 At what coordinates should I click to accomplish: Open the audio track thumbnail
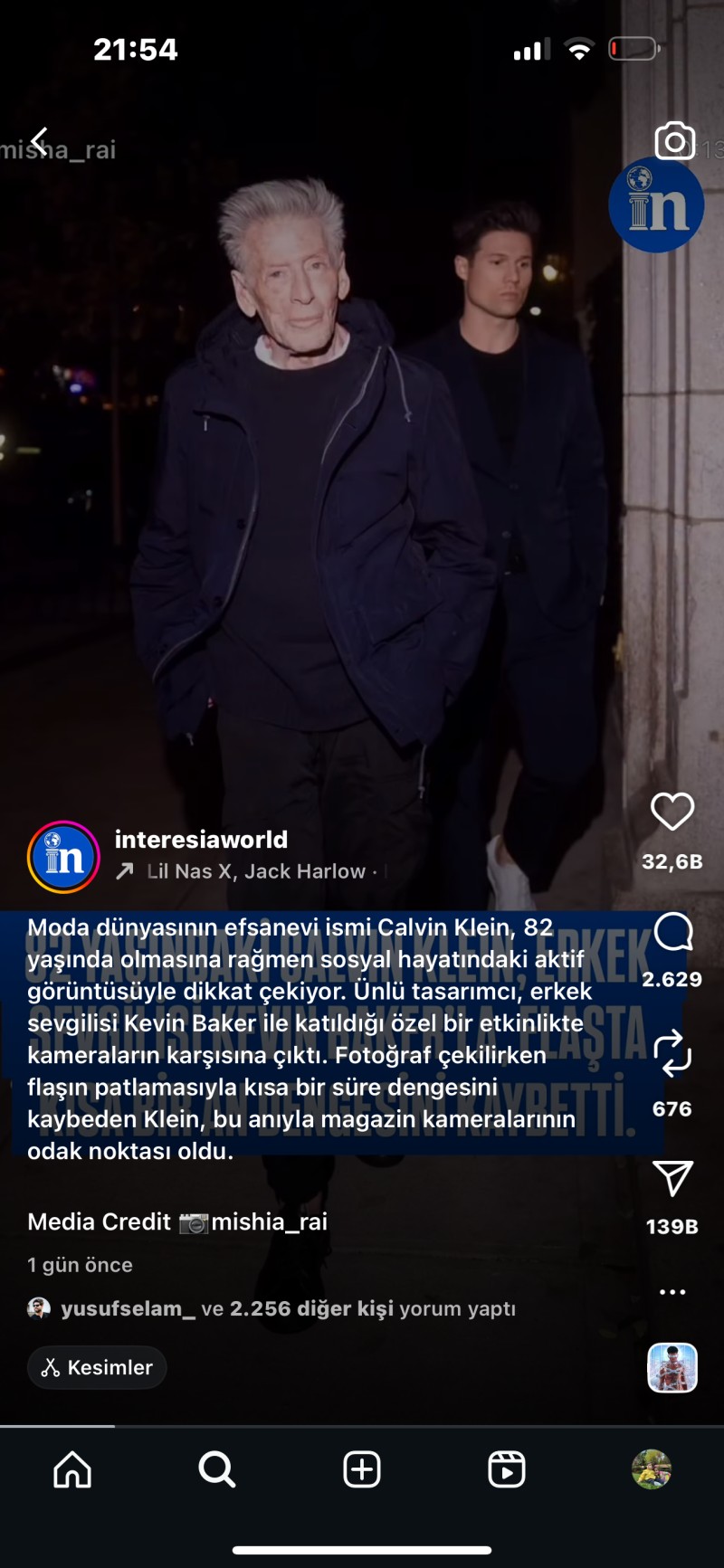(672, 1366)
